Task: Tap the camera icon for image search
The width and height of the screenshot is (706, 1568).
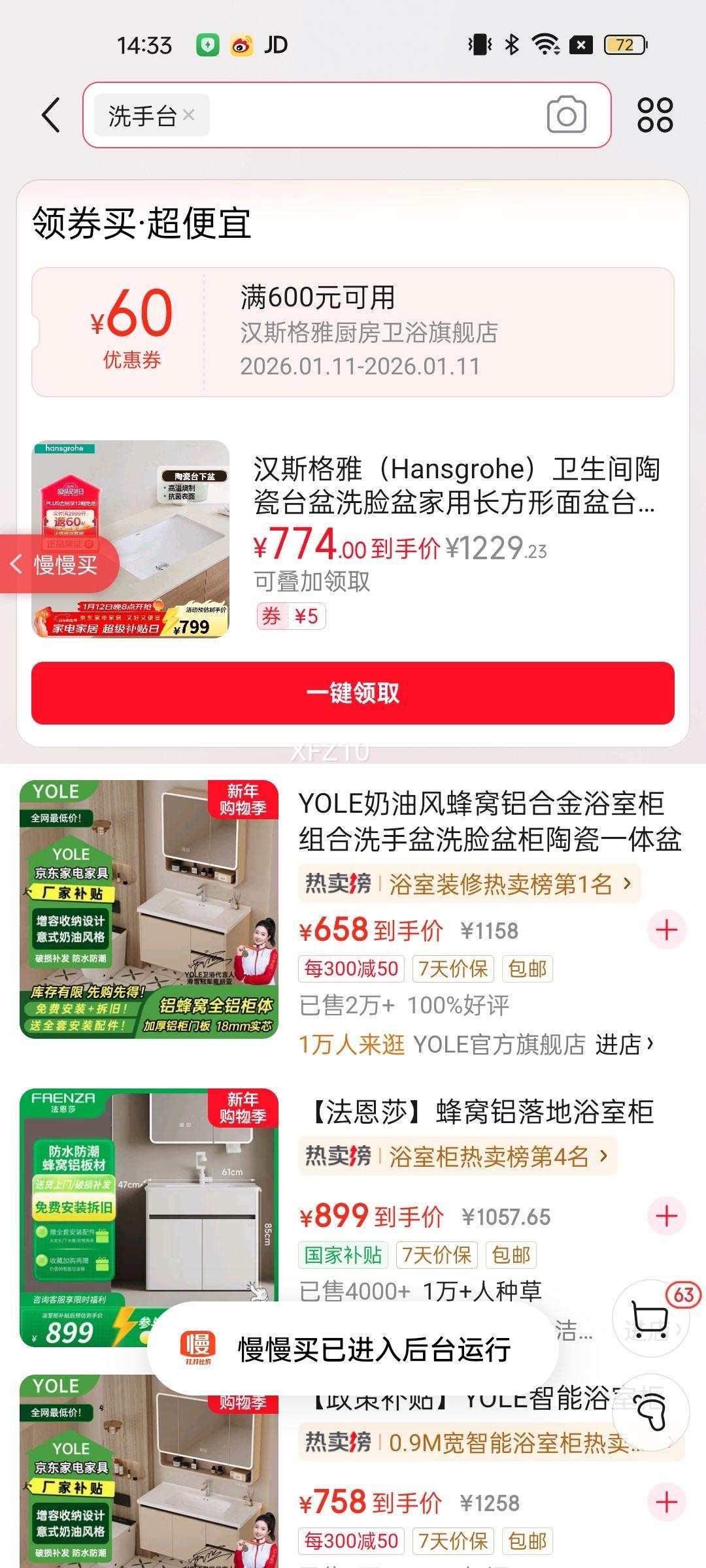Action: pos(566,115)
